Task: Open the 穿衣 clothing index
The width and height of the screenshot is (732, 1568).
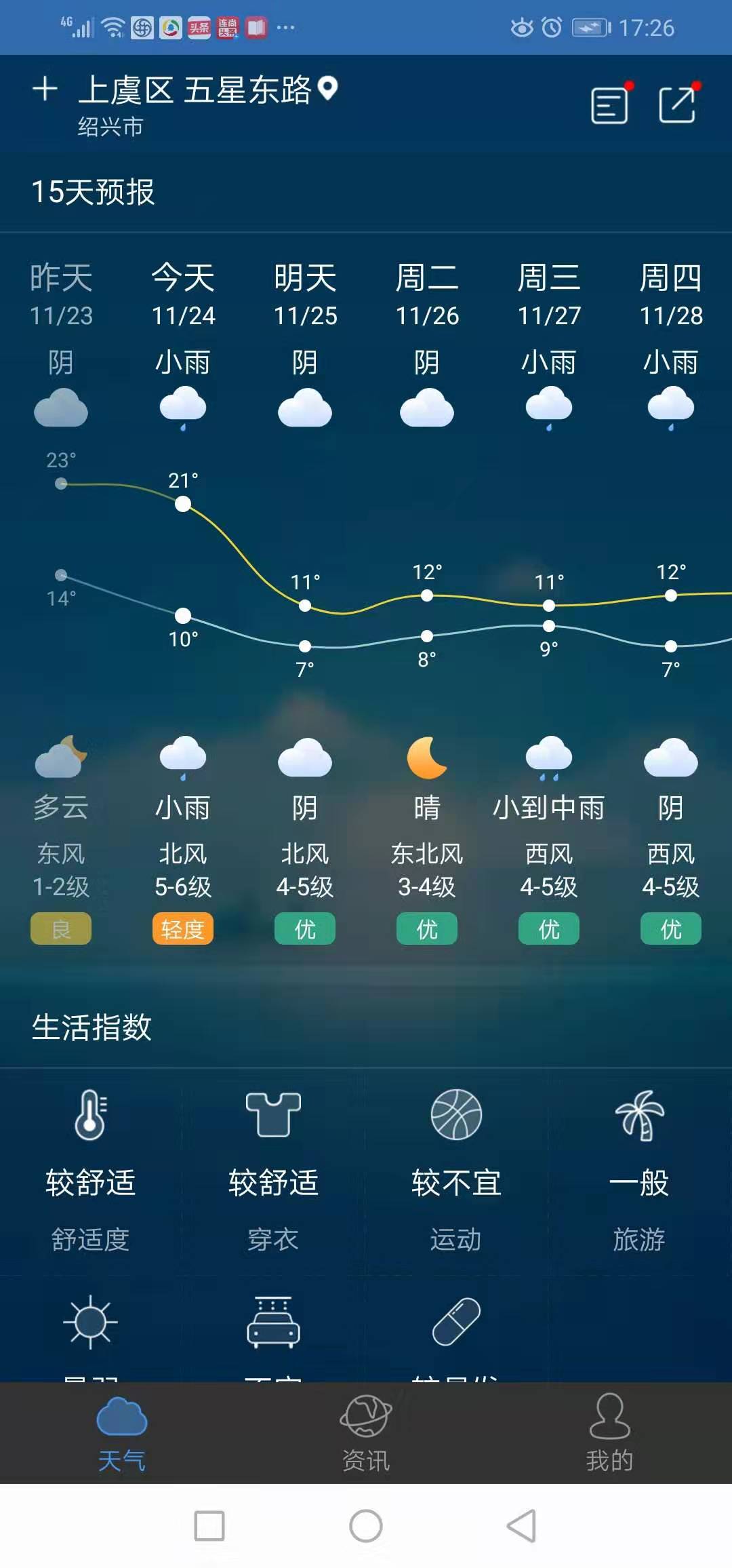Action: (273, 1171)
